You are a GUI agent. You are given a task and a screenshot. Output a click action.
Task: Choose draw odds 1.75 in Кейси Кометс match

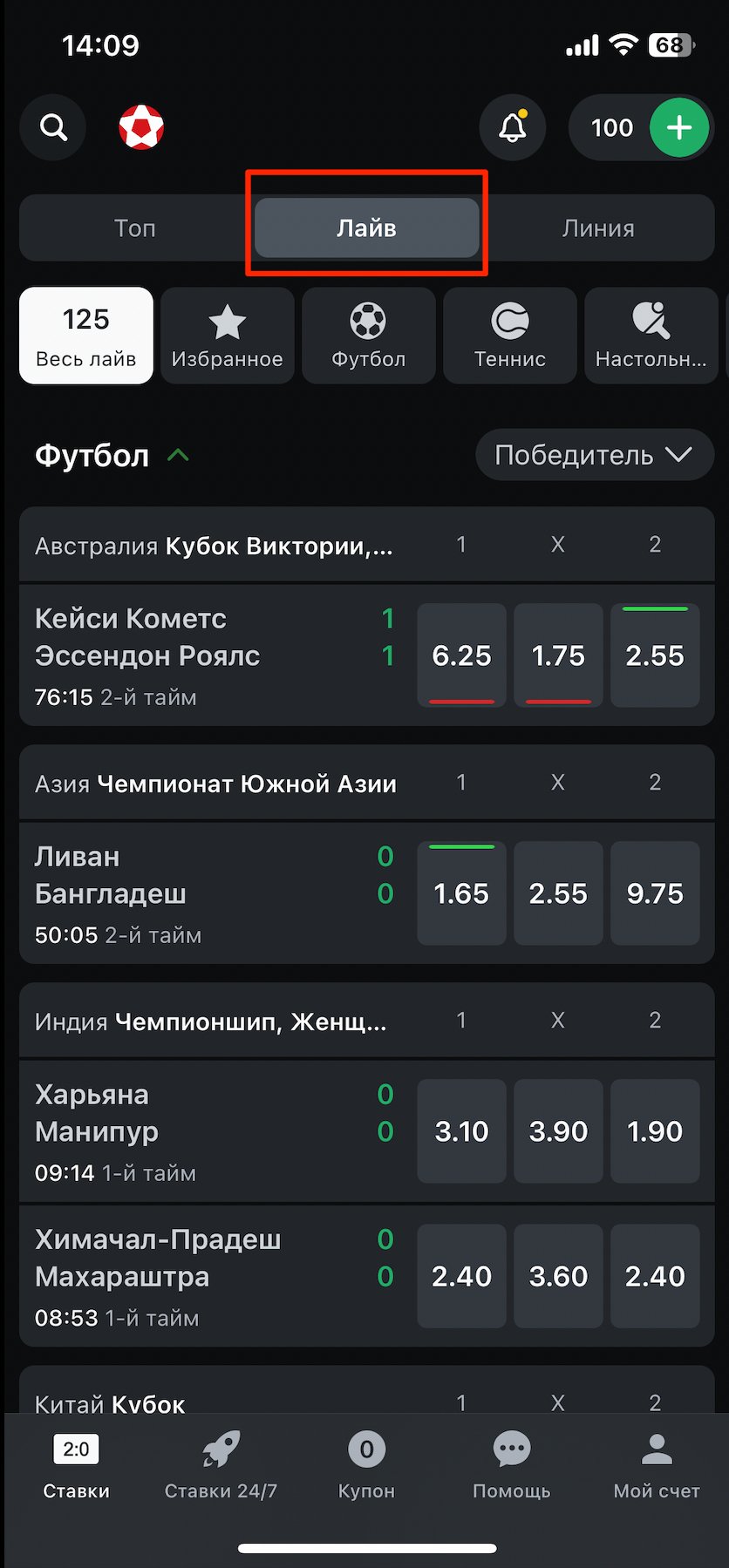(558, 655)
